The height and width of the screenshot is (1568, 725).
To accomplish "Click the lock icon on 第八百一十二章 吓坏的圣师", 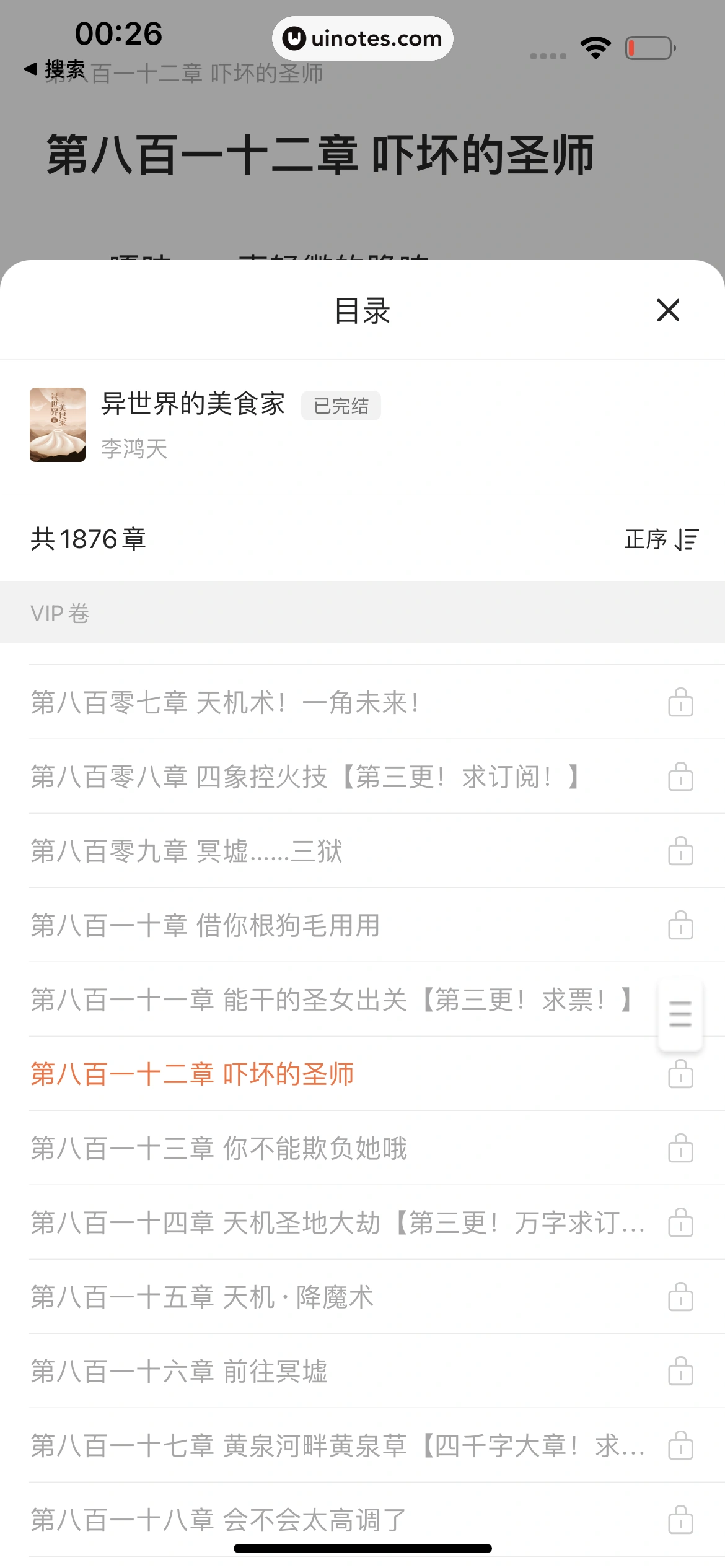I will (680, 1074).
